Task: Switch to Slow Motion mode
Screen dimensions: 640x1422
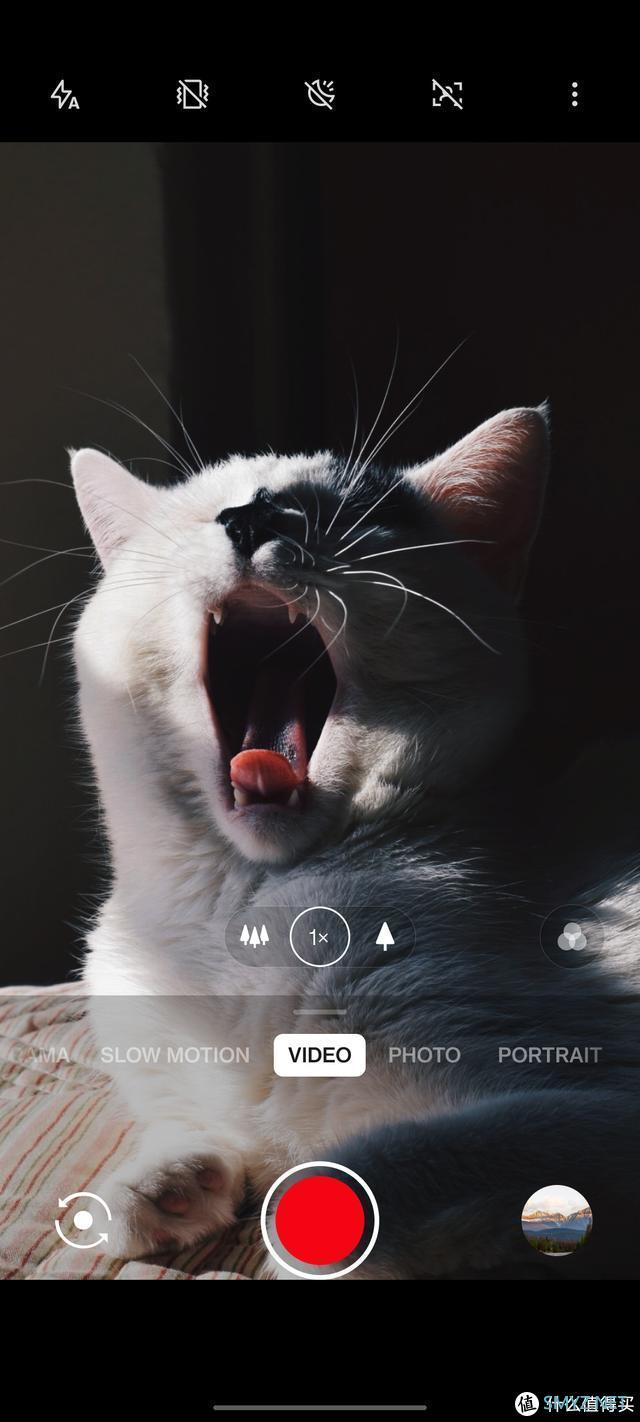Action: (x=175, y=1055)
